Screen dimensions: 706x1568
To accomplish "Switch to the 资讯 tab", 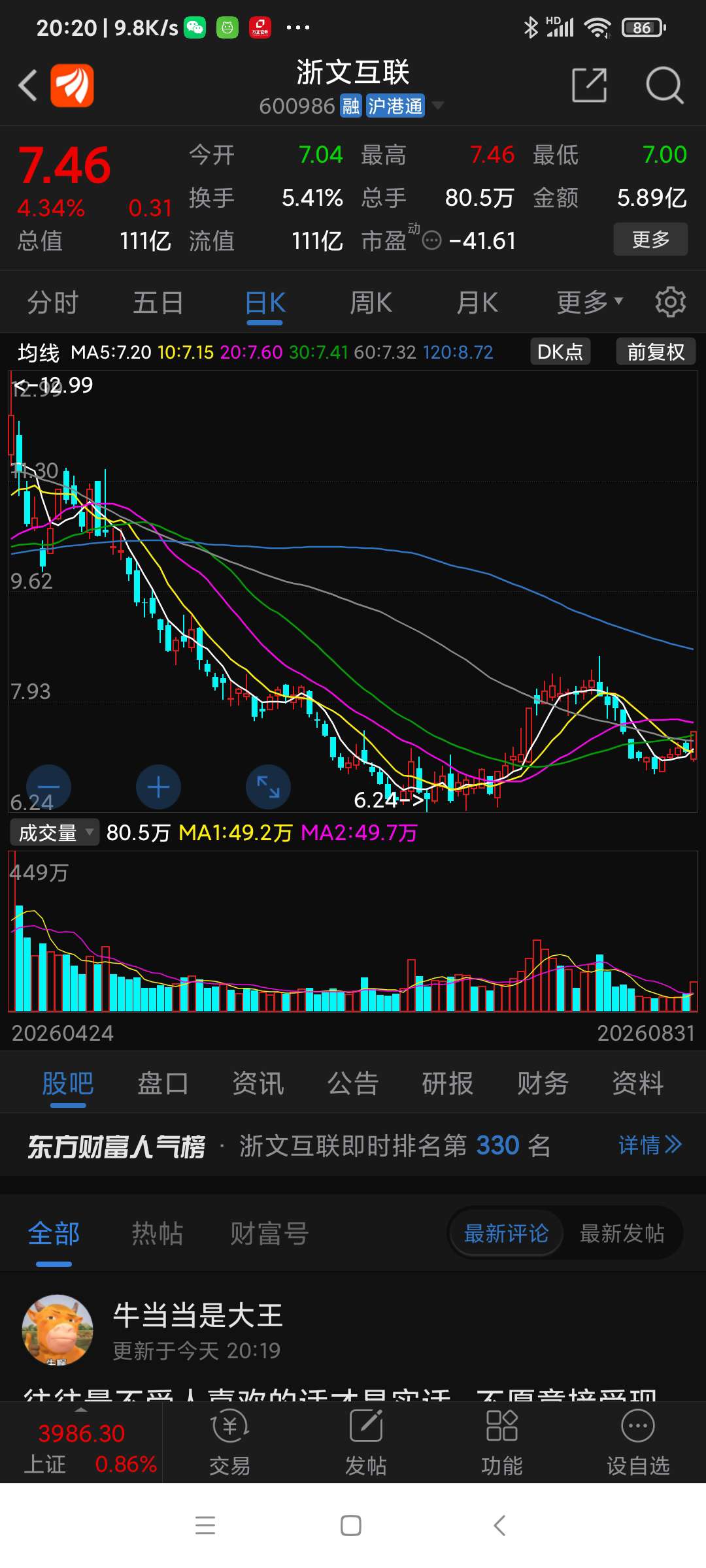I will (x=258, y=1083).
